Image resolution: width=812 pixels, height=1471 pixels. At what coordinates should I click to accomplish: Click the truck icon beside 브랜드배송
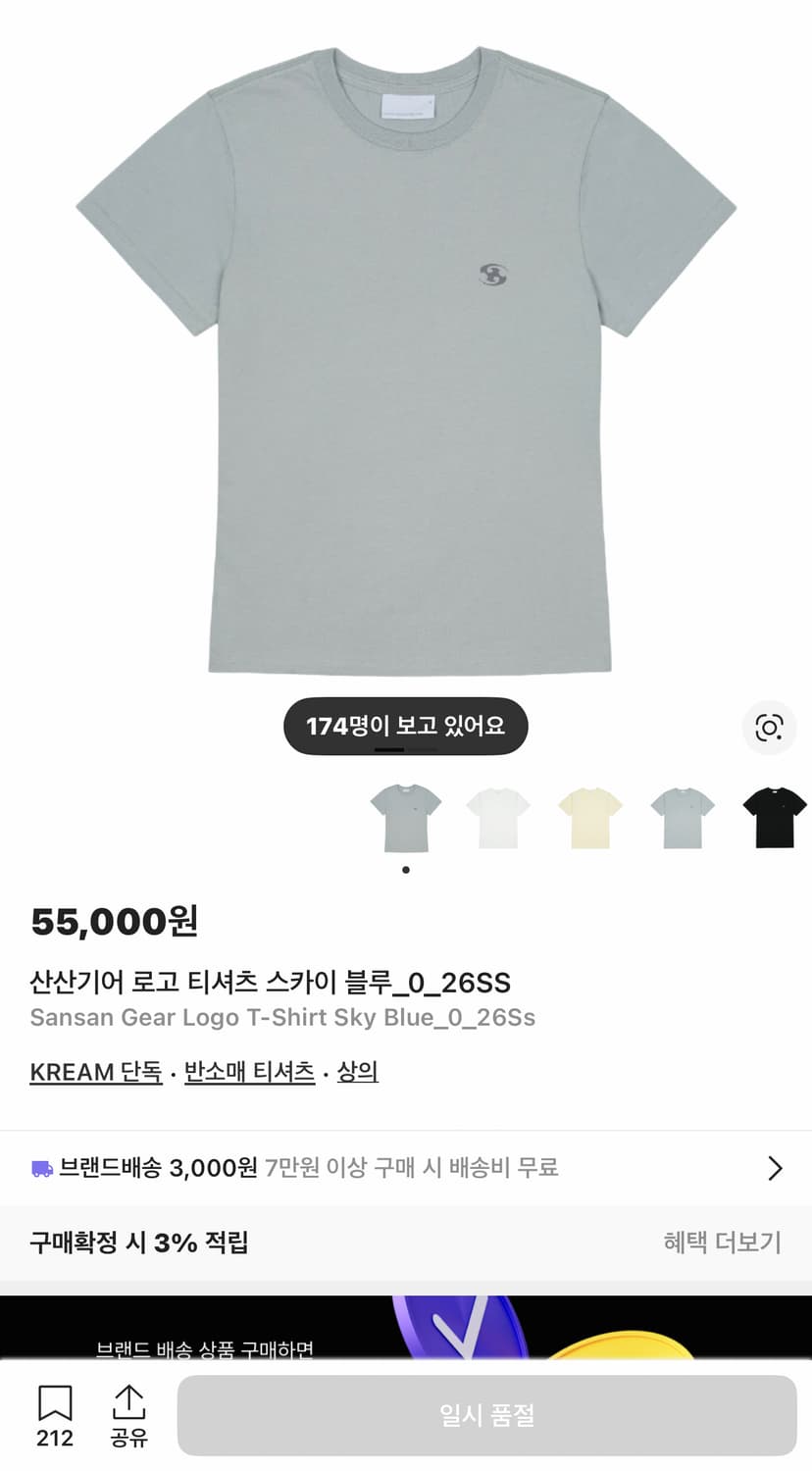(x=40, y=1167)
